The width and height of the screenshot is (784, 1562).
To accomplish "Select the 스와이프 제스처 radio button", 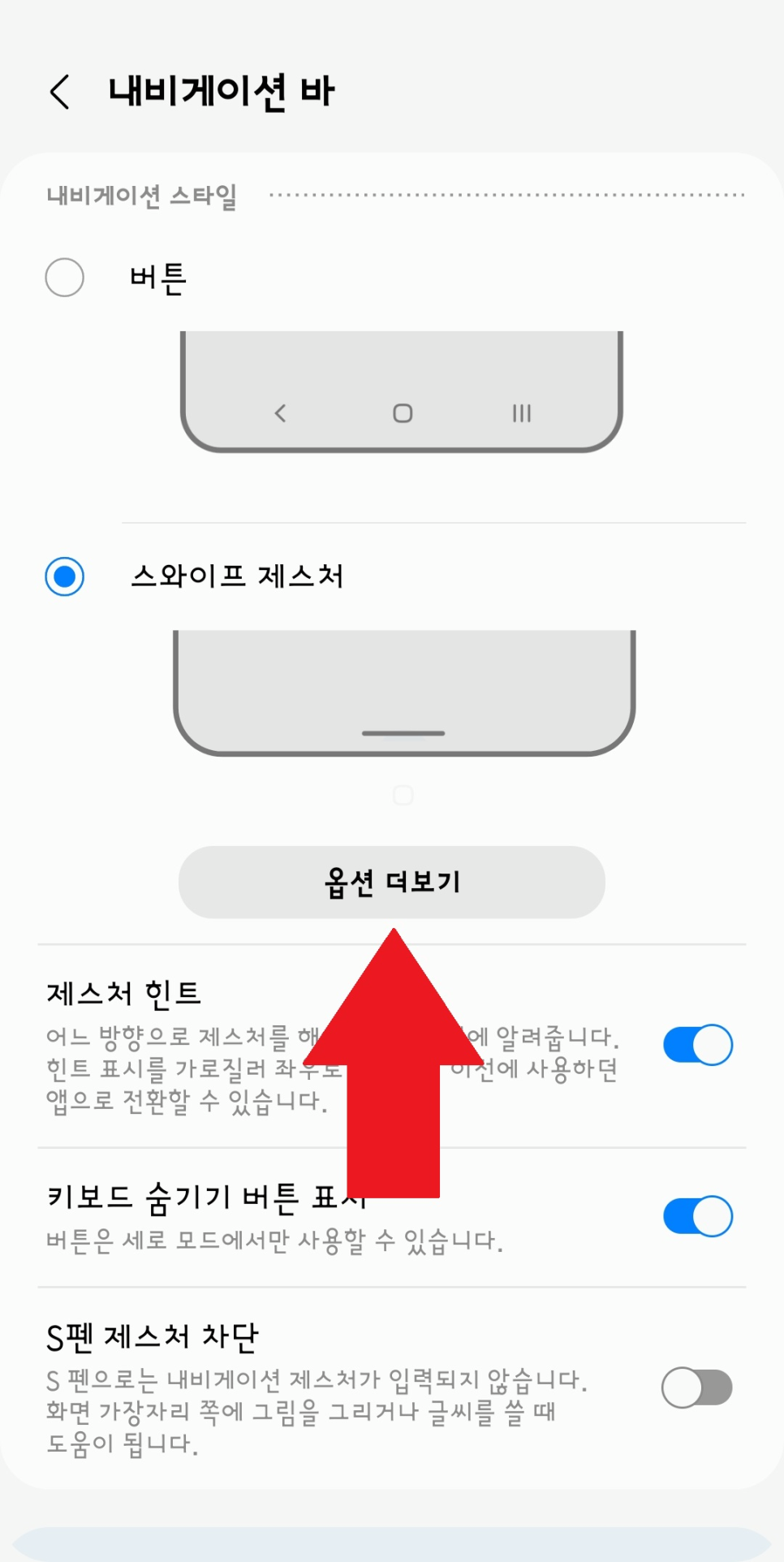I will point(65,576).
